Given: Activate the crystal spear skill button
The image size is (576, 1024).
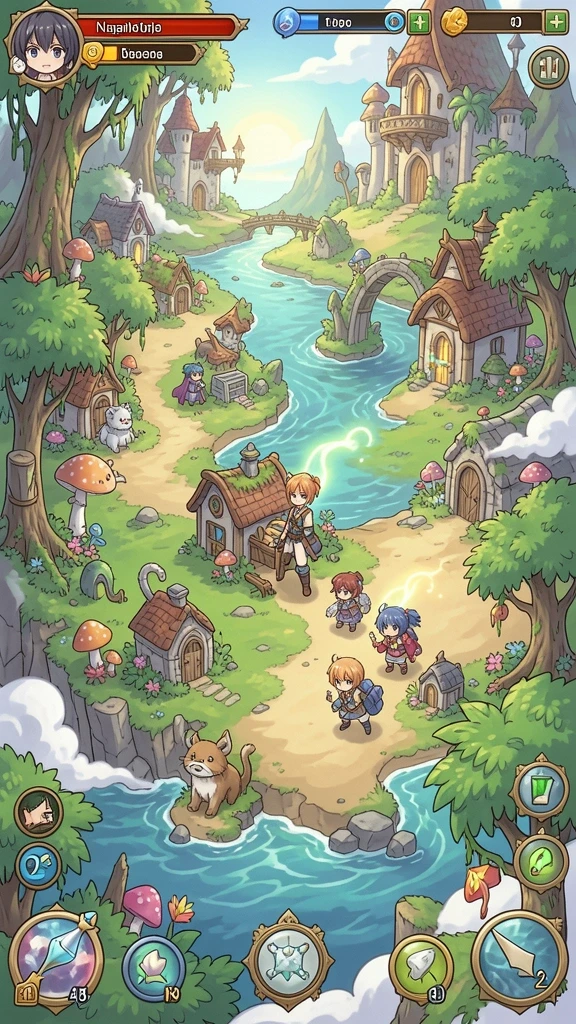Looking at the screenshot, I should click(56, 959).
